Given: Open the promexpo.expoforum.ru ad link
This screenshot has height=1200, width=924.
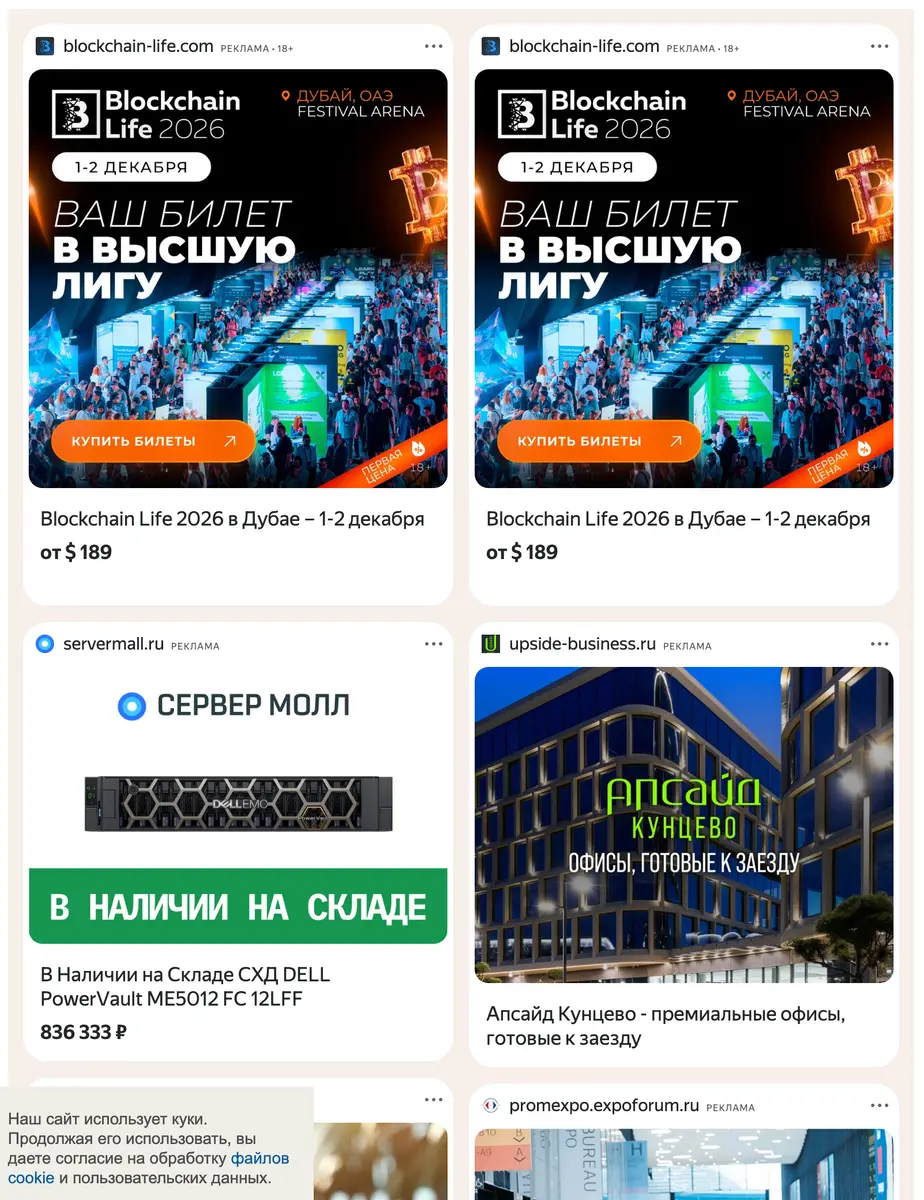Looking at the screenshot, I should (604, 1105).
